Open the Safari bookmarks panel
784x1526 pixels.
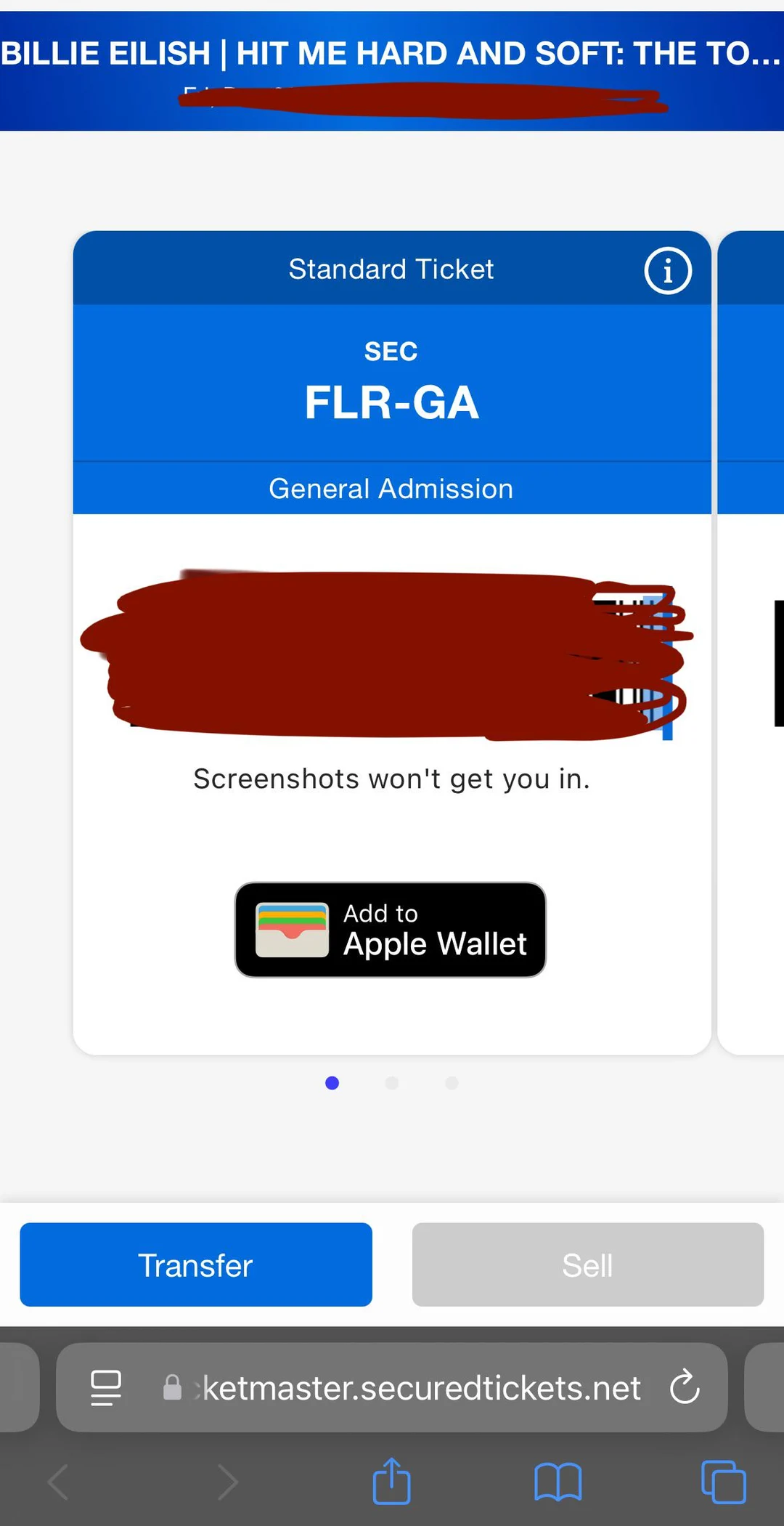[557, 1482]
